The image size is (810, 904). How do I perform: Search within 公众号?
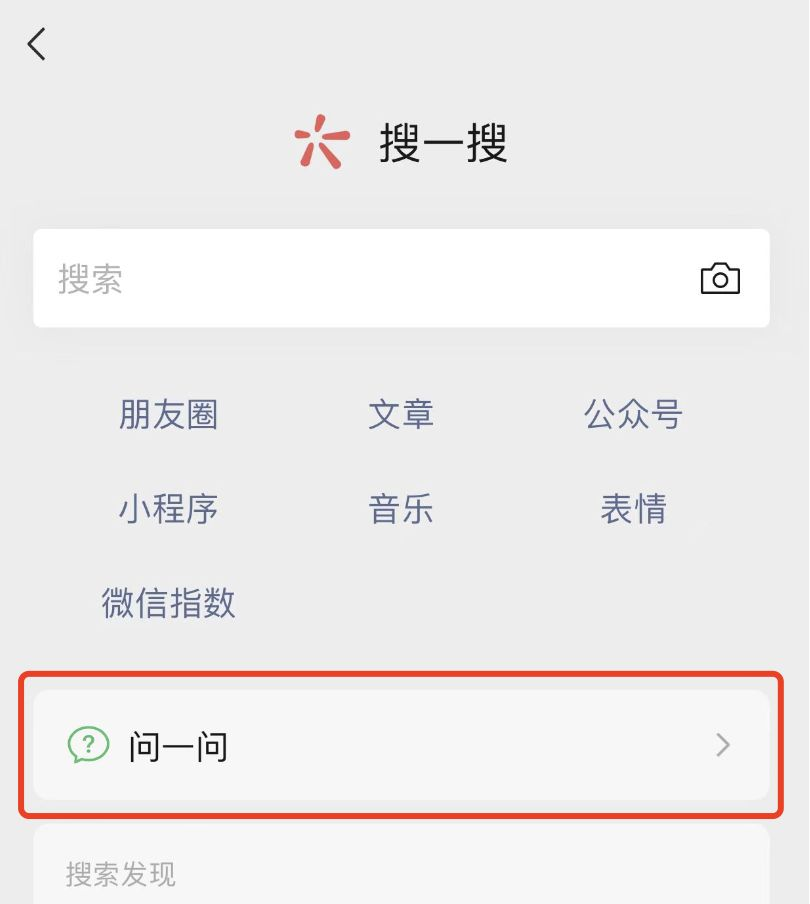point(633,414)
